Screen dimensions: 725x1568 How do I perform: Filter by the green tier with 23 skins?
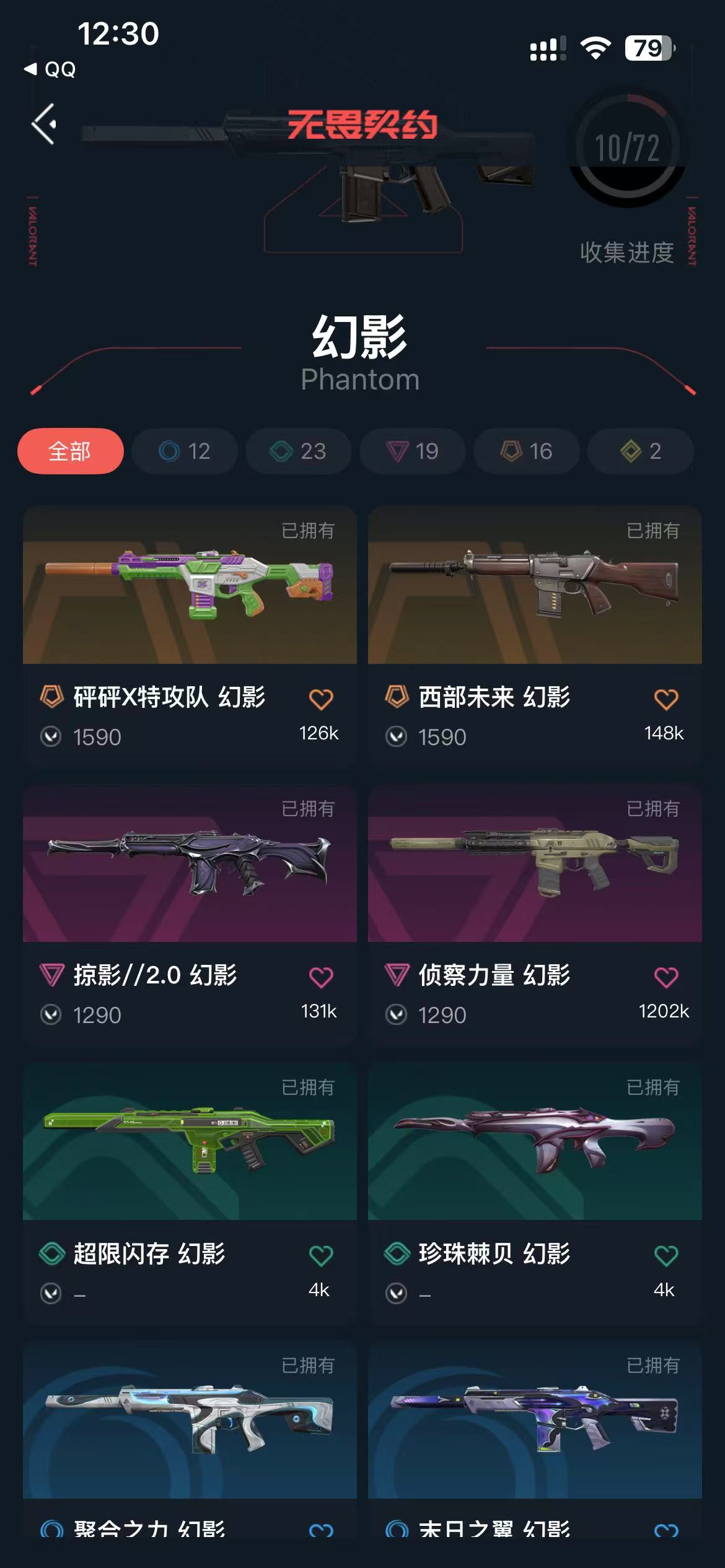pos(298,451)
